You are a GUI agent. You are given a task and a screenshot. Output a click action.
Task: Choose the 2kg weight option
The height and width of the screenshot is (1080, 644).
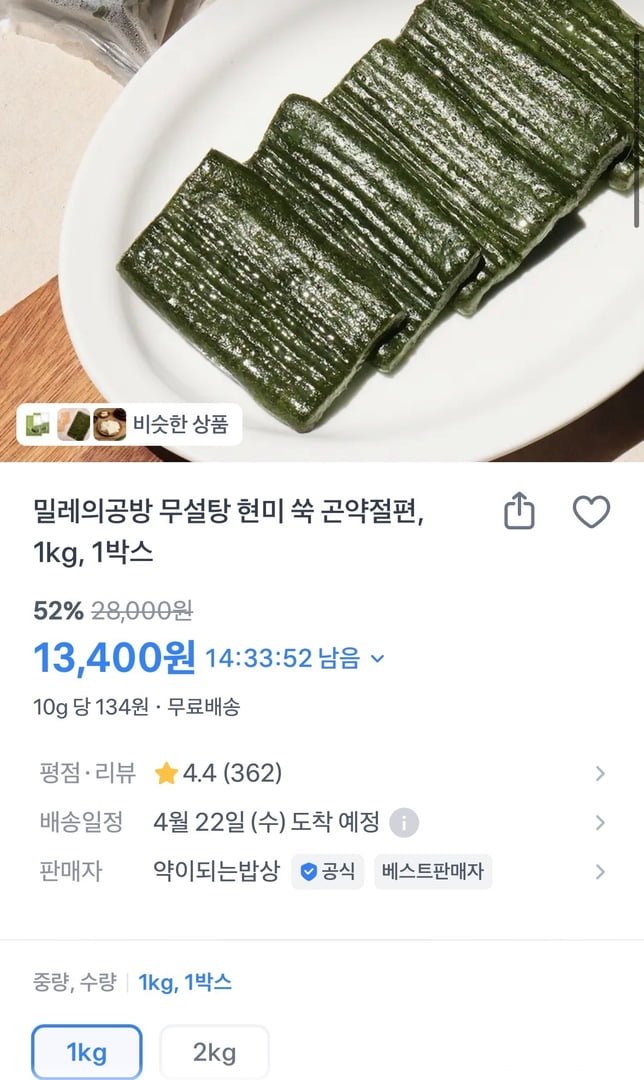(214, 1052)
